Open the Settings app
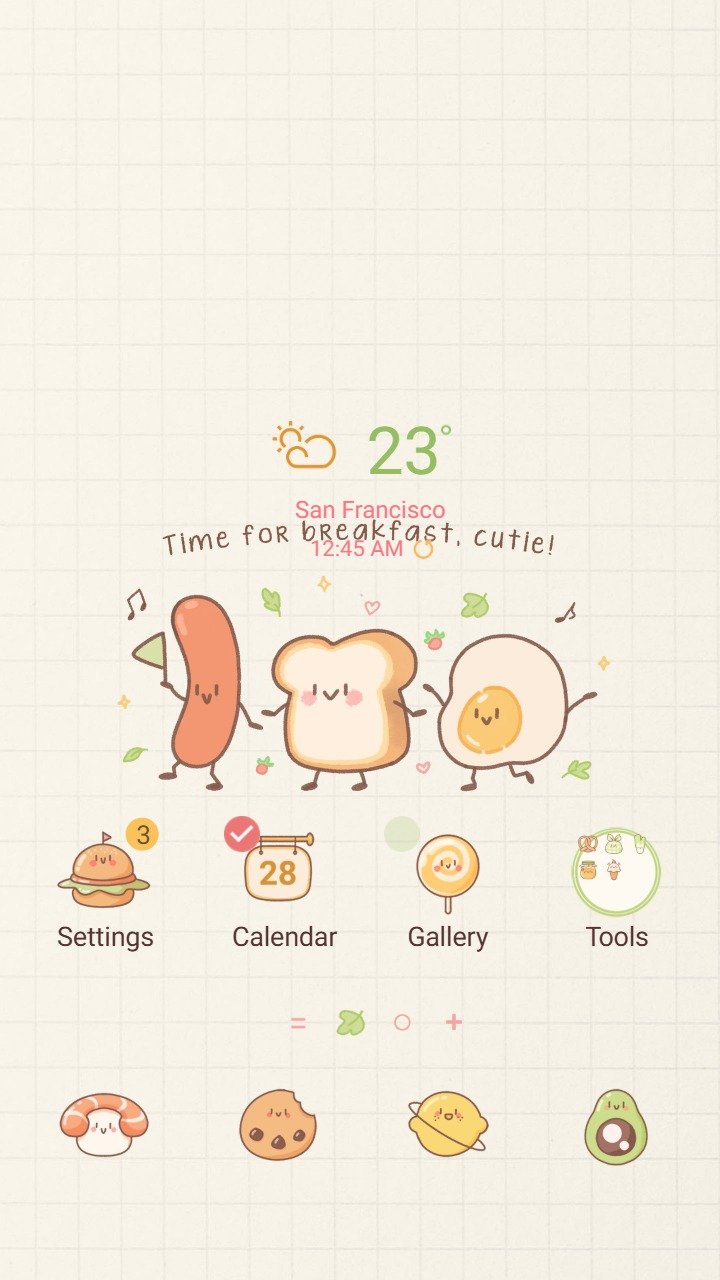720x1280 pixels. point(104,875)
